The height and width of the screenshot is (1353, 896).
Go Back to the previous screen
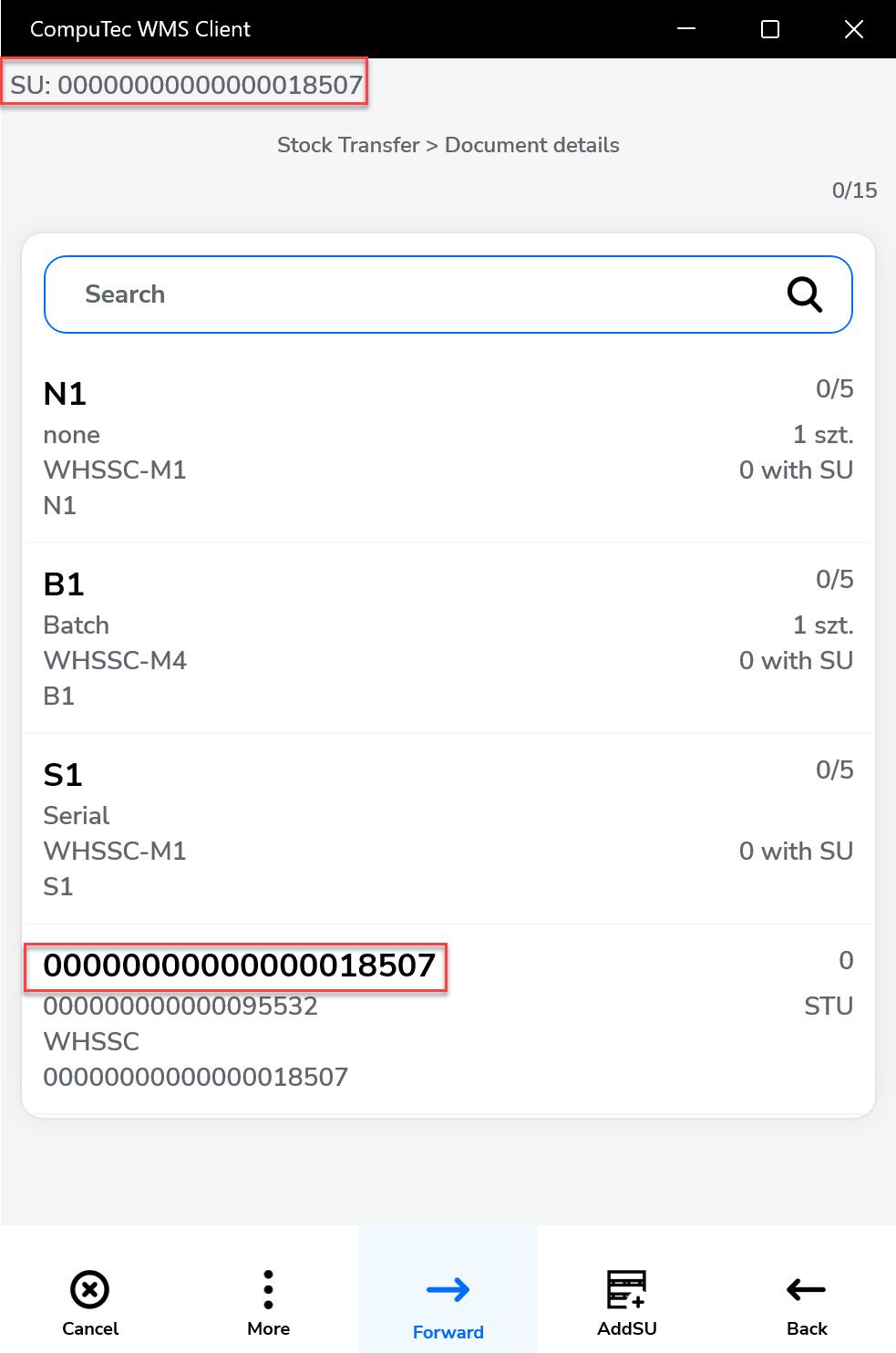pyautogui.click(x=806, y=1301)
